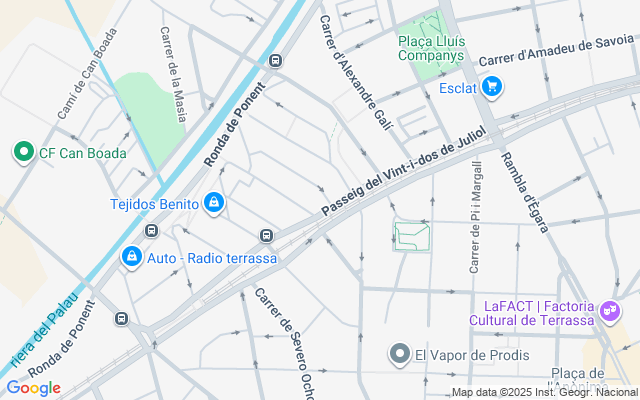
Task: Tap the Auto - Radio terrassa pin
Action: point(131,258)
